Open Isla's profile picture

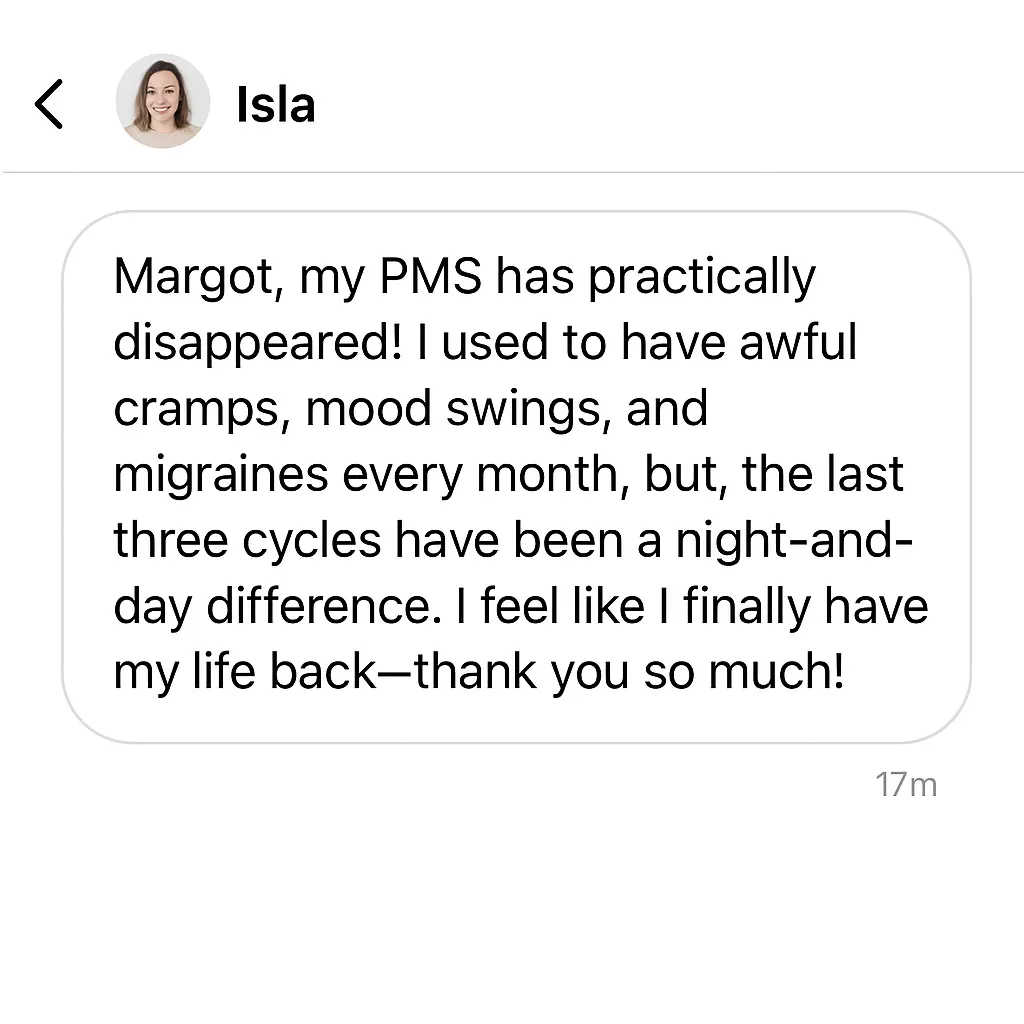(x=162, y=103)
